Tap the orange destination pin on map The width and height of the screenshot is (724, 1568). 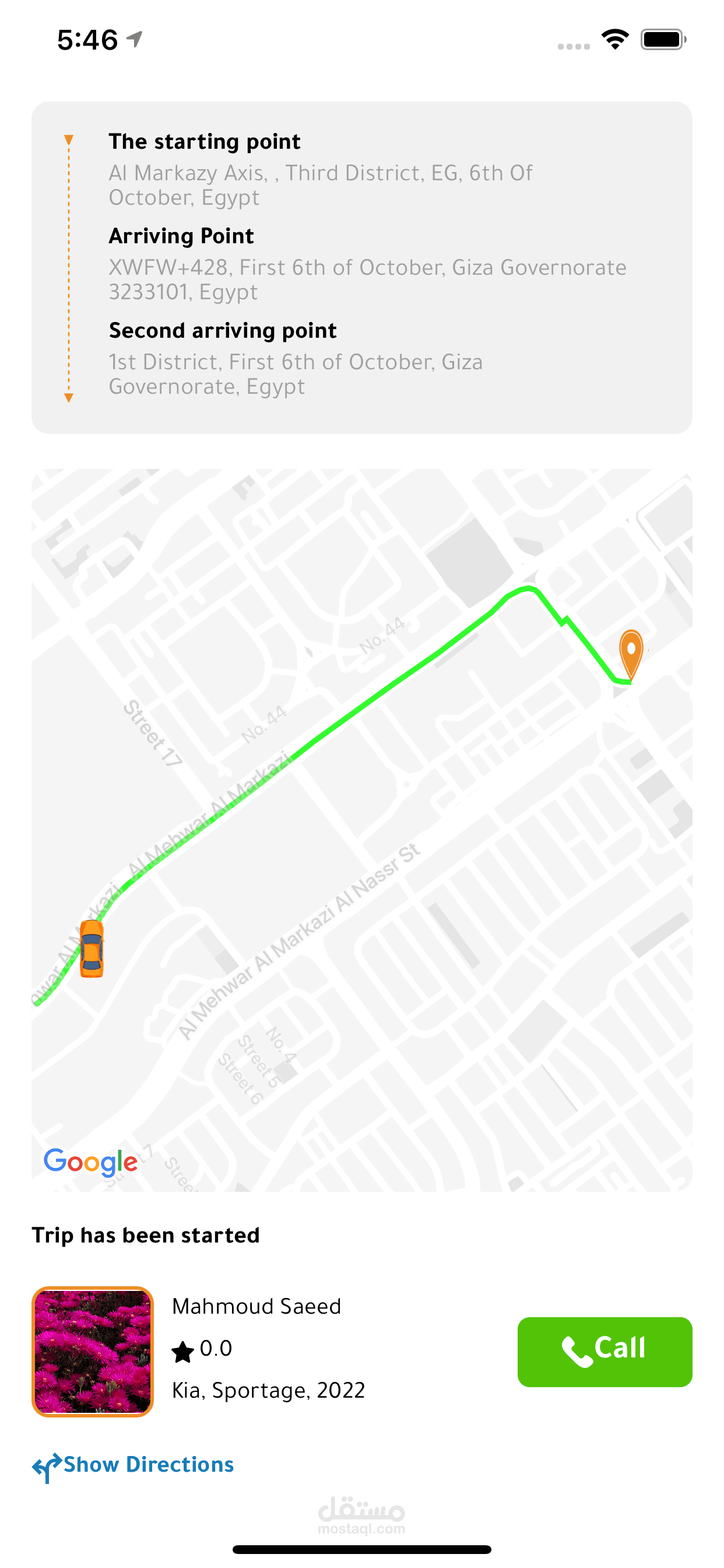(631, 652)
